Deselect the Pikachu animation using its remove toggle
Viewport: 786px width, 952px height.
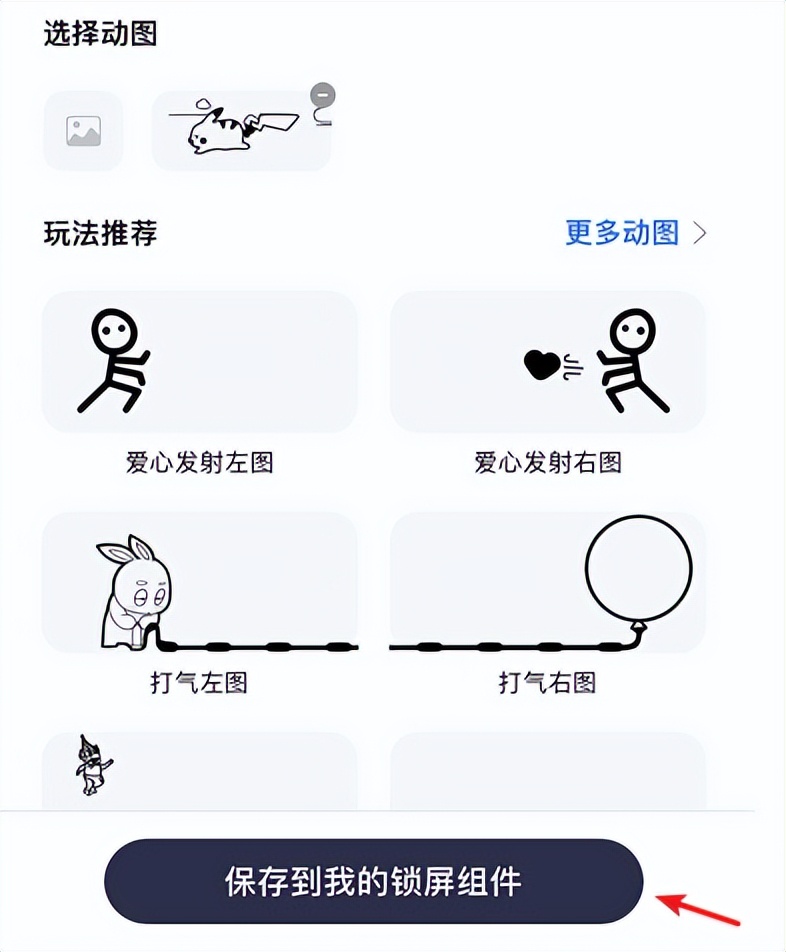click(321, 95)
